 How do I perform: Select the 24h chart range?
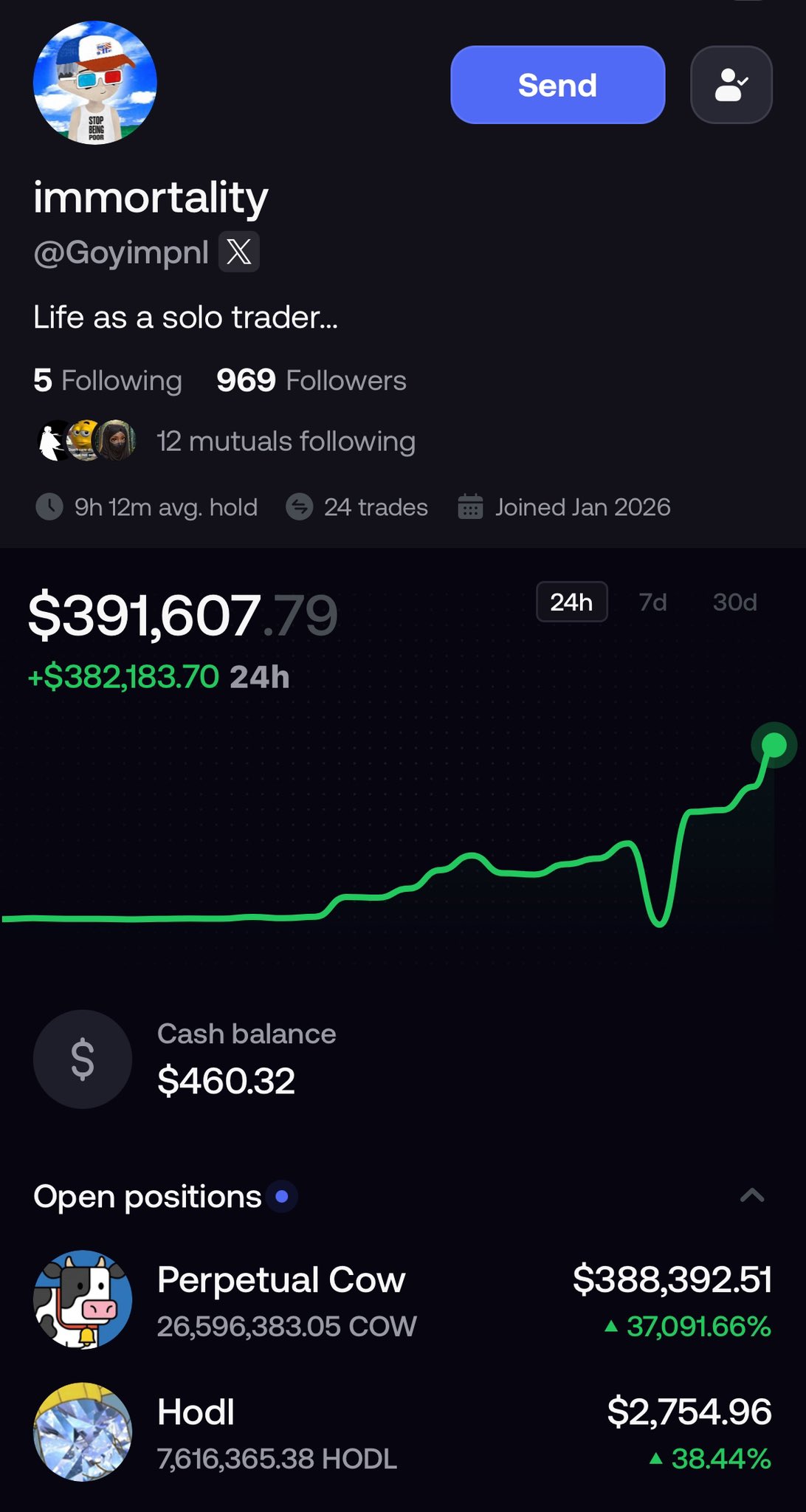click(571, 602)
